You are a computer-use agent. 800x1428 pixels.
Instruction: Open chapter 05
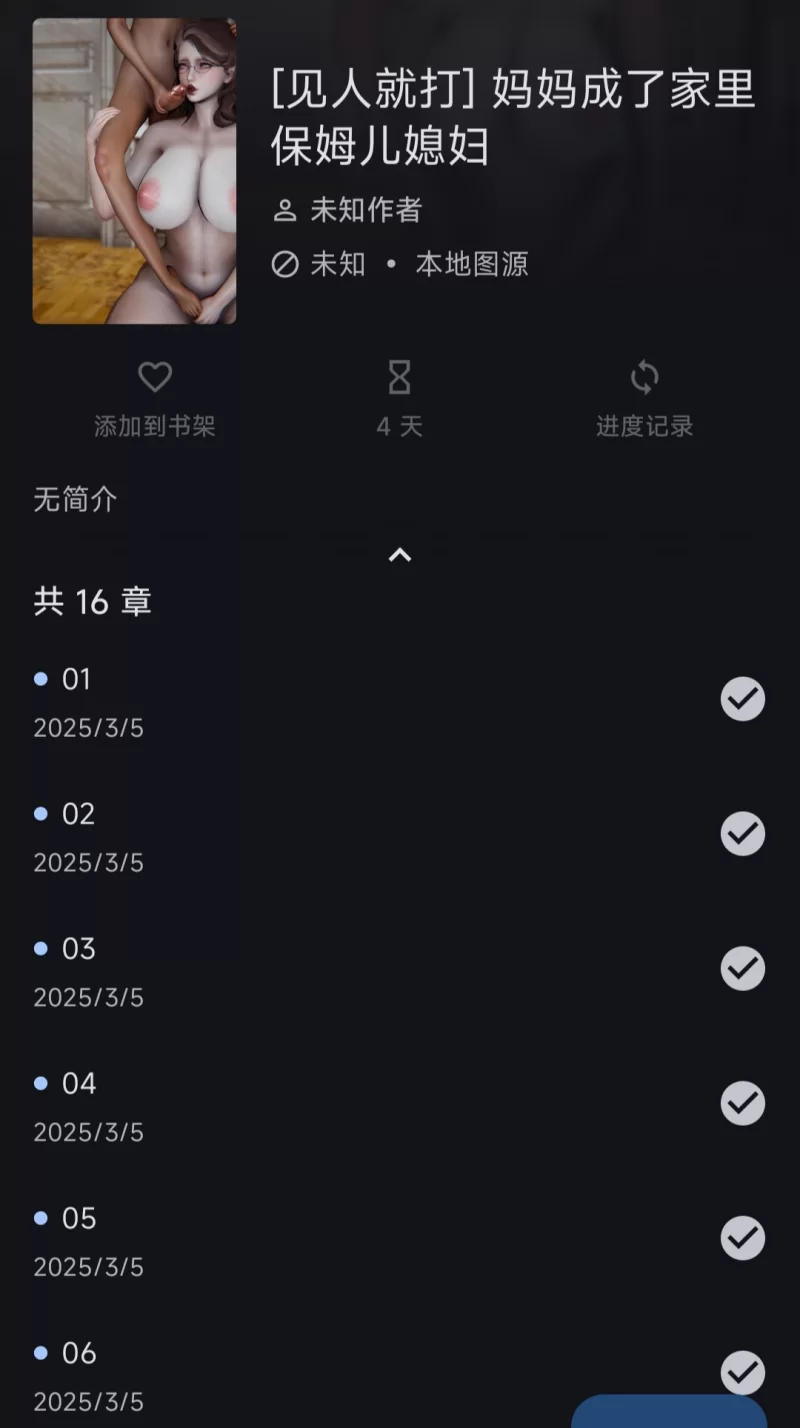pyautogui.click(x=300, y=1241)
